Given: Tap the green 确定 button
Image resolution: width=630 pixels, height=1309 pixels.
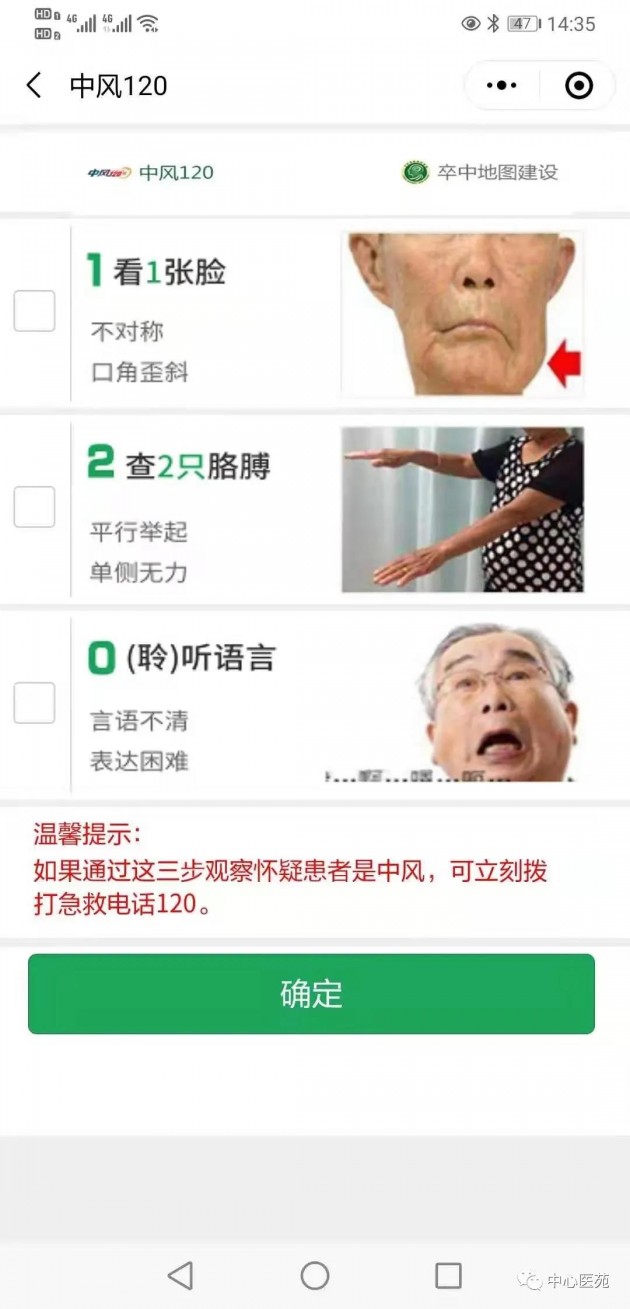Looking at the screenshot, I should click(311, 994).
